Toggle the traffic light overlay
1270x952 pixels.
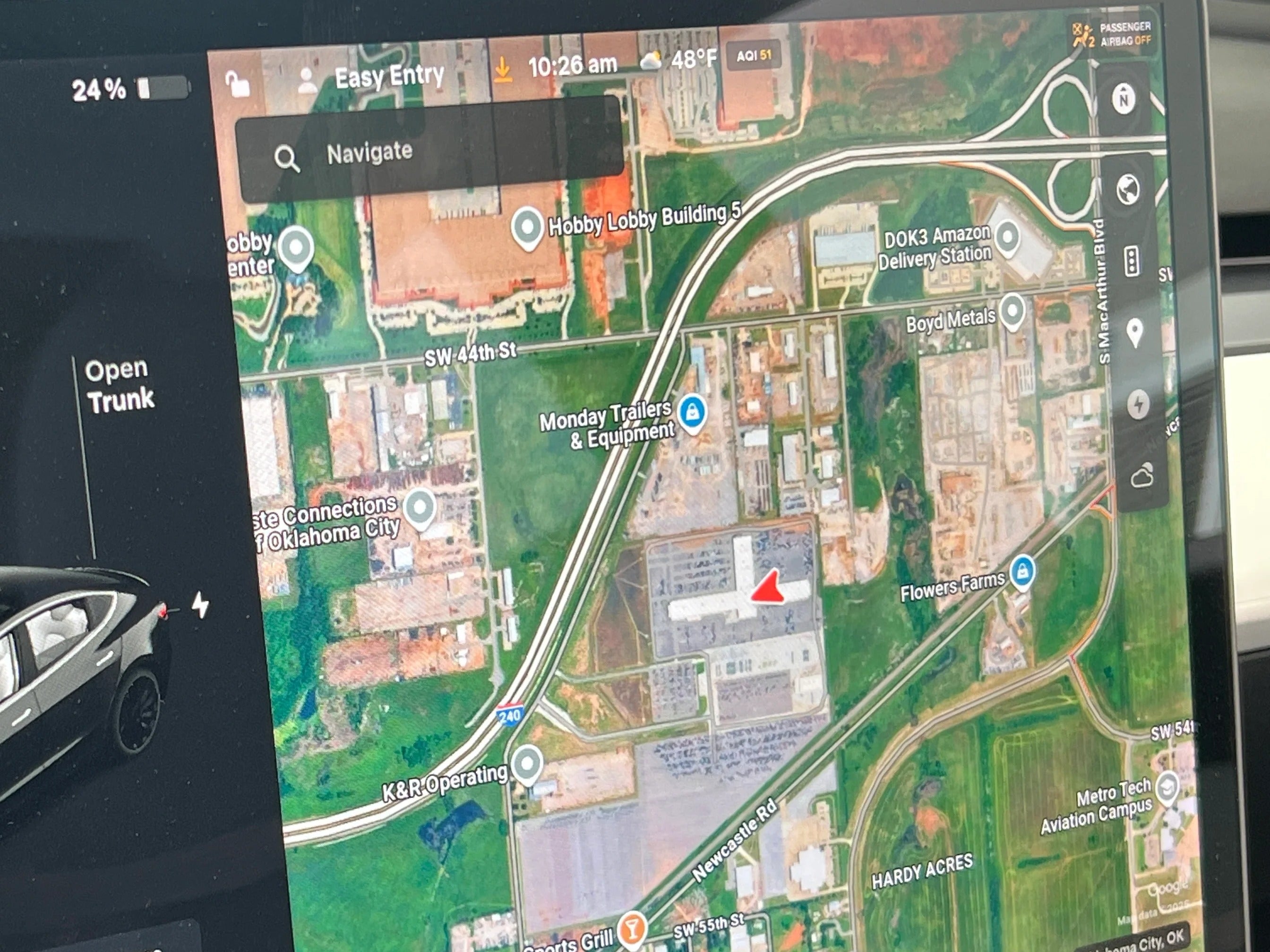(x=1132, y=262)
